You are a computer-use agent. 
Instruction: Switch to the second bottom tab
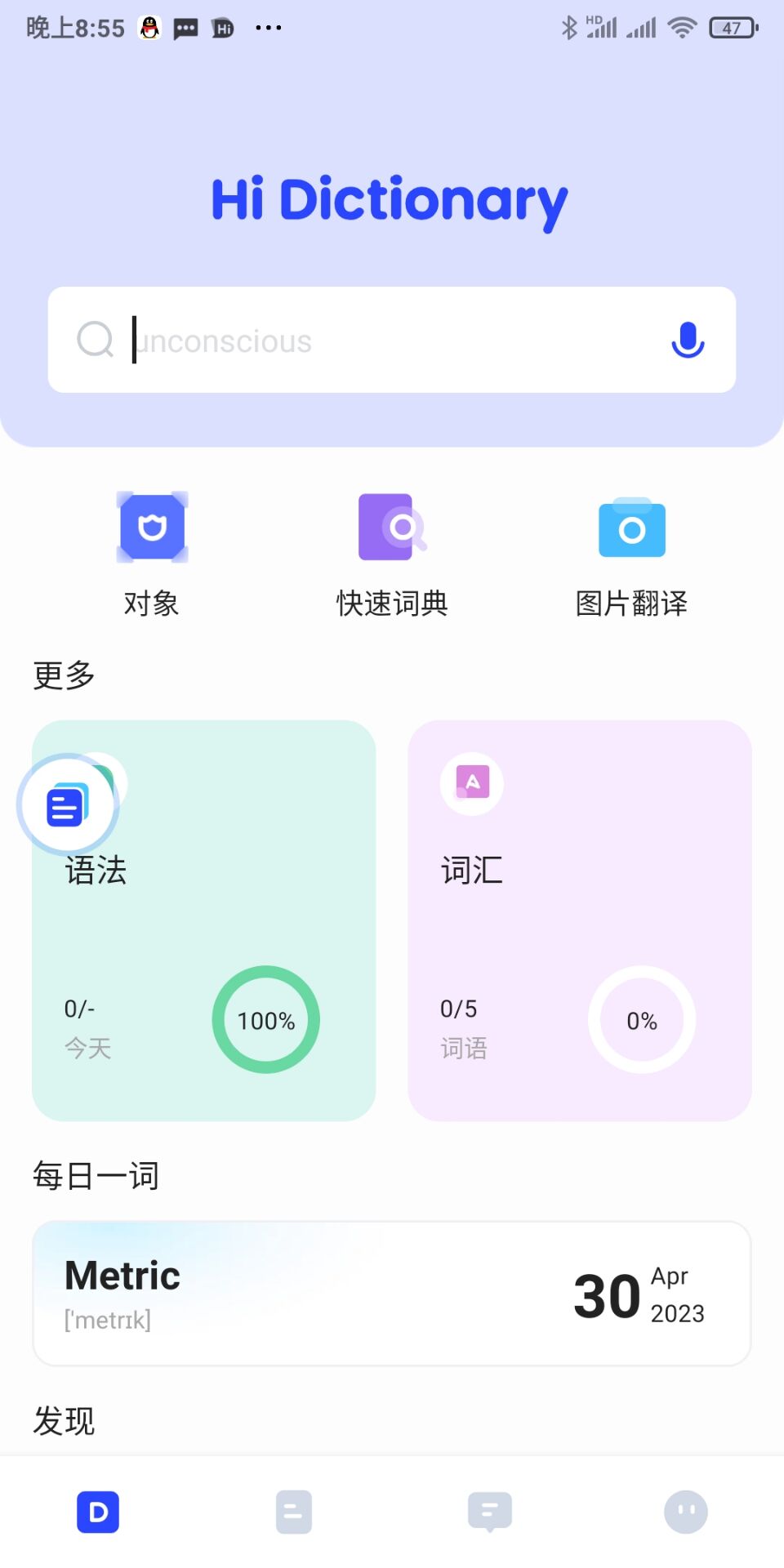(294, 1512)
